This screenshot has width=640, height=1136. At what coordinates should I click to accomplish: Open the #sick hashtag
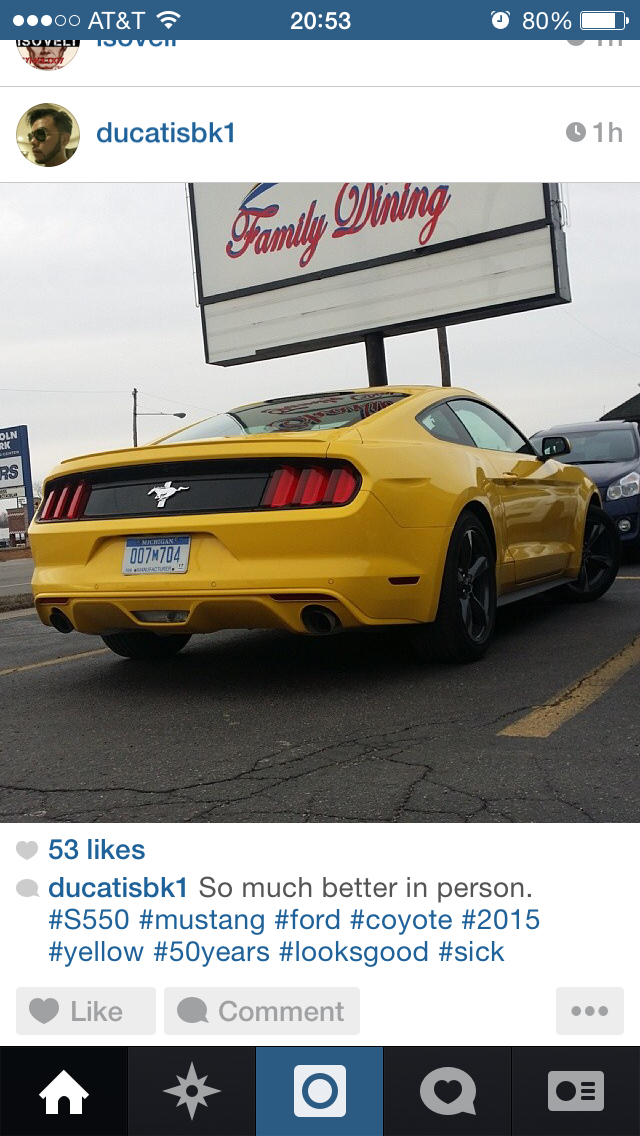(471, 951)
